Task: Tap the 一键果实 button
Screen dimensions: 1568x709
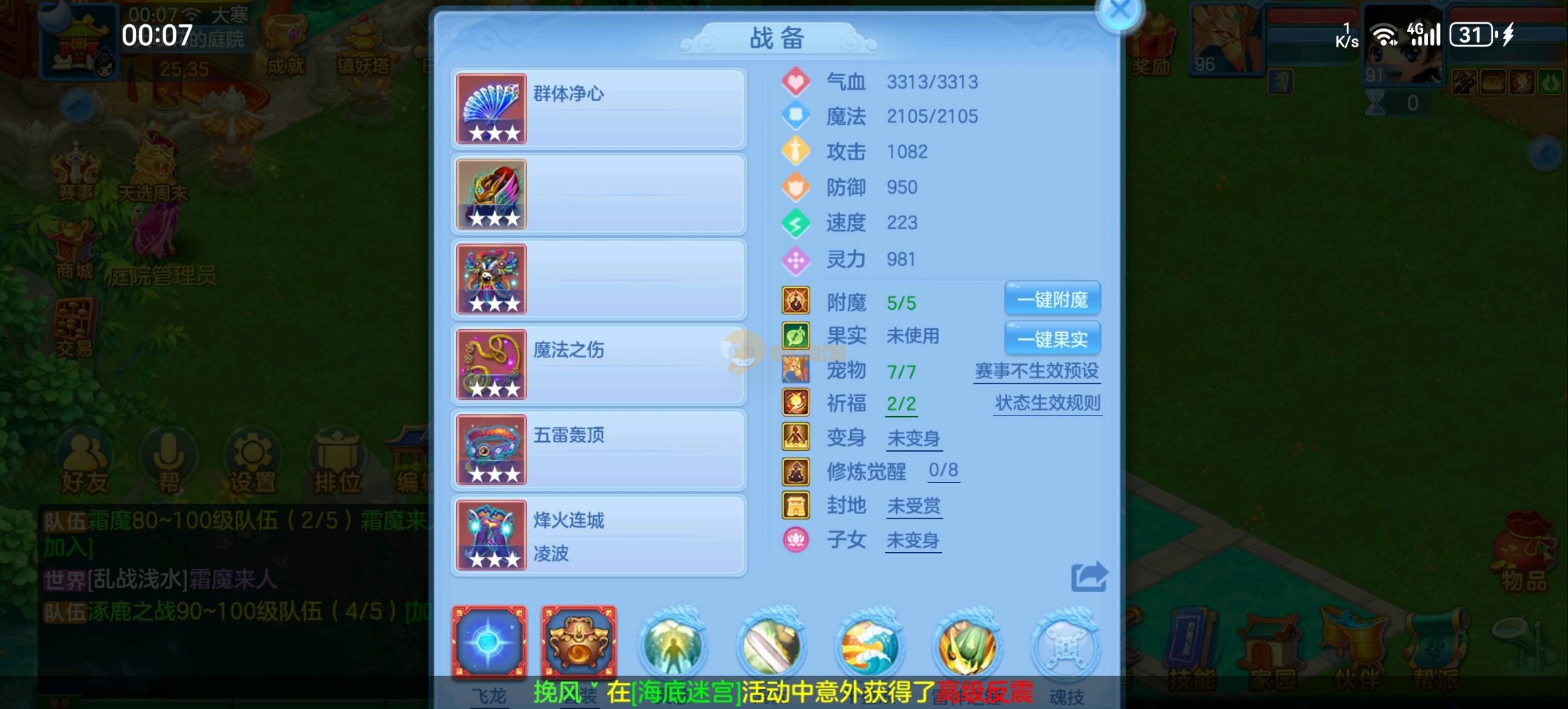Action: point(1052,339)
